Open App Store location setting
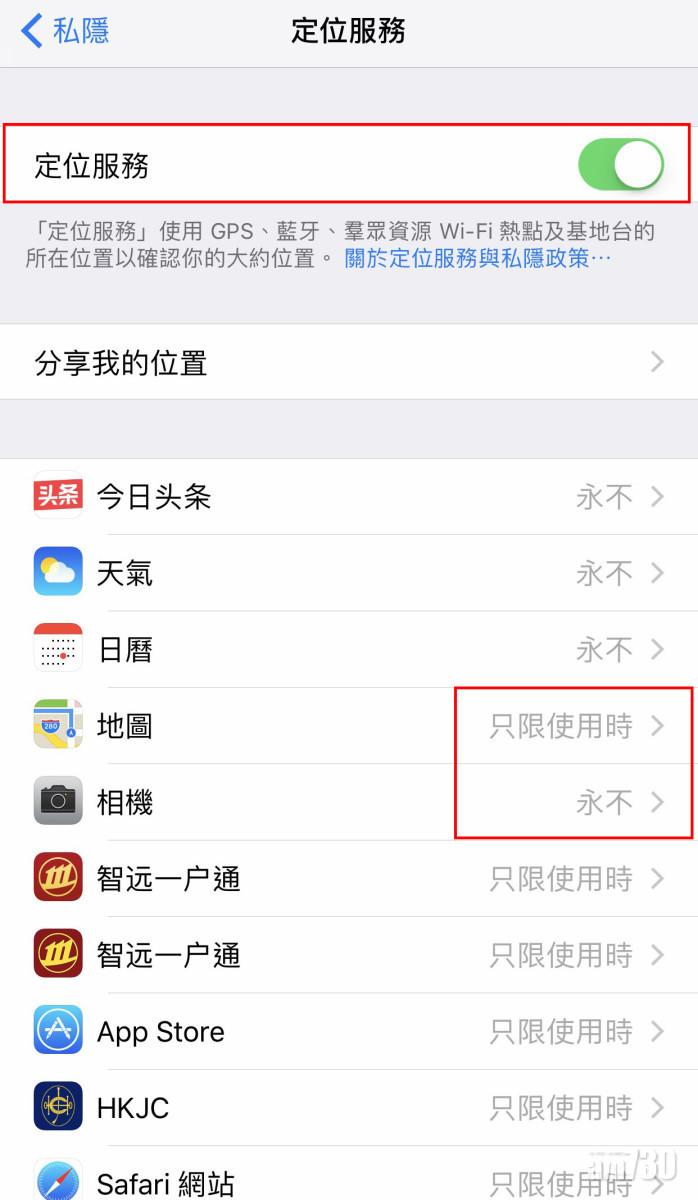Screen dimensions: 698x1200 (x=349, y=1031)
